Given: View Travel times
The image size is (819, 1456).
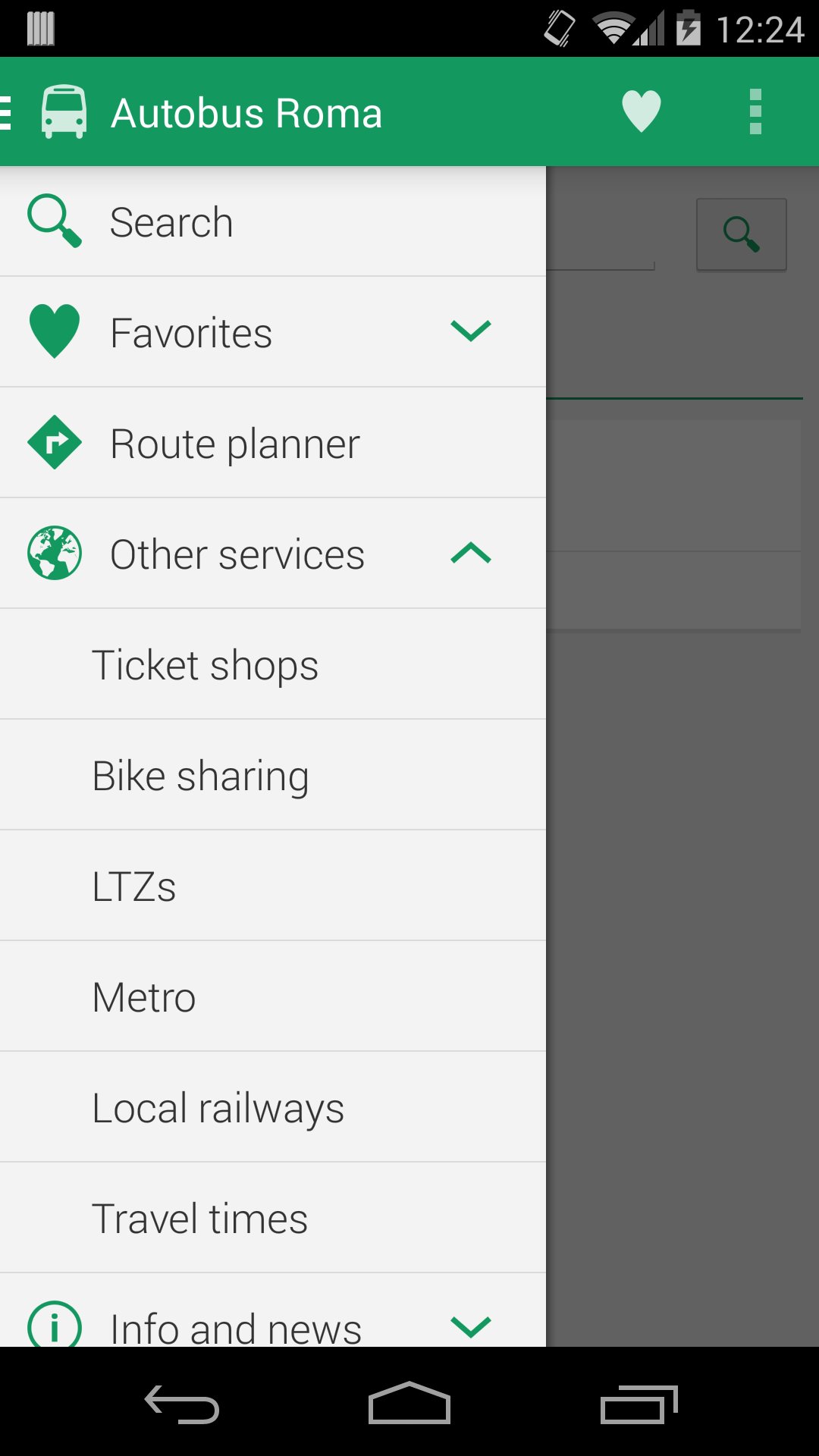Looking at the screenshot, I should coord(273,1218).
